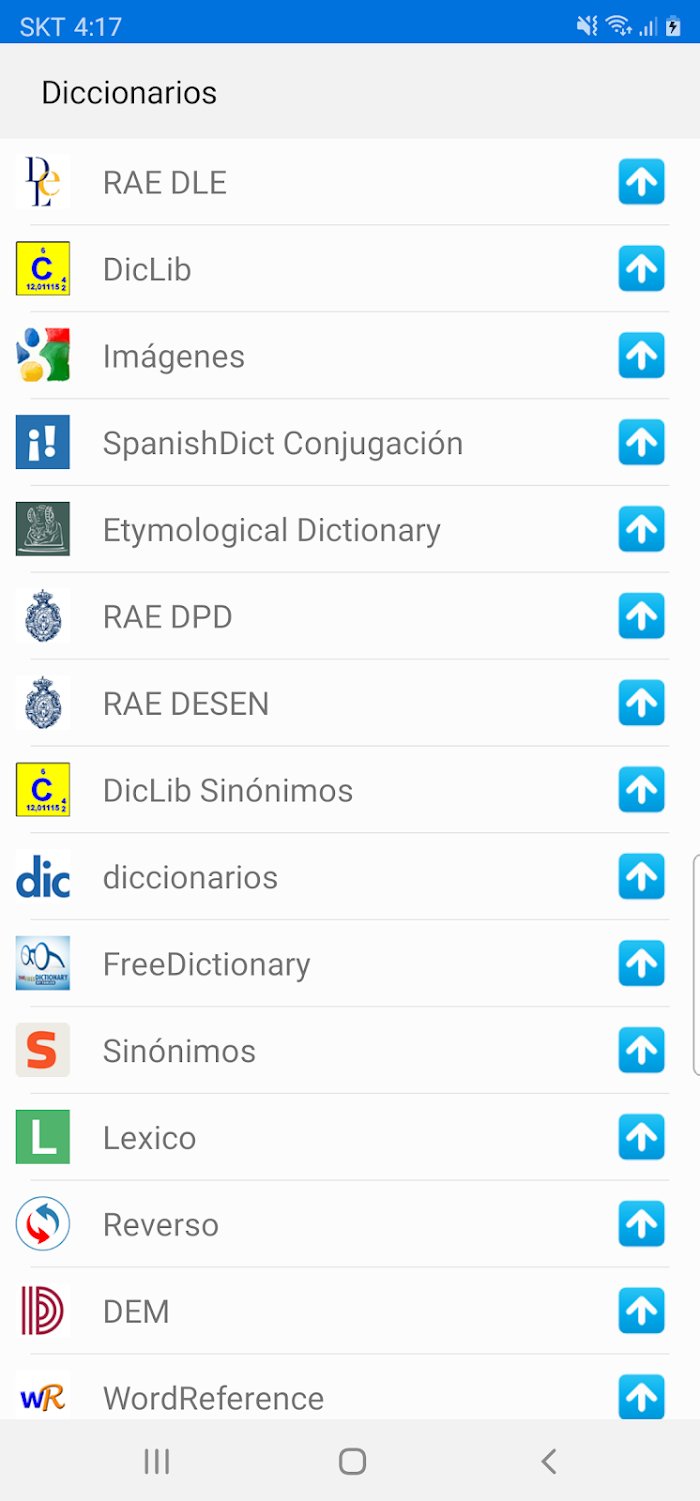Move RAE DESEN higher in the list
700x1501 pixels.
pyautogui.click(x=641, y=704)
